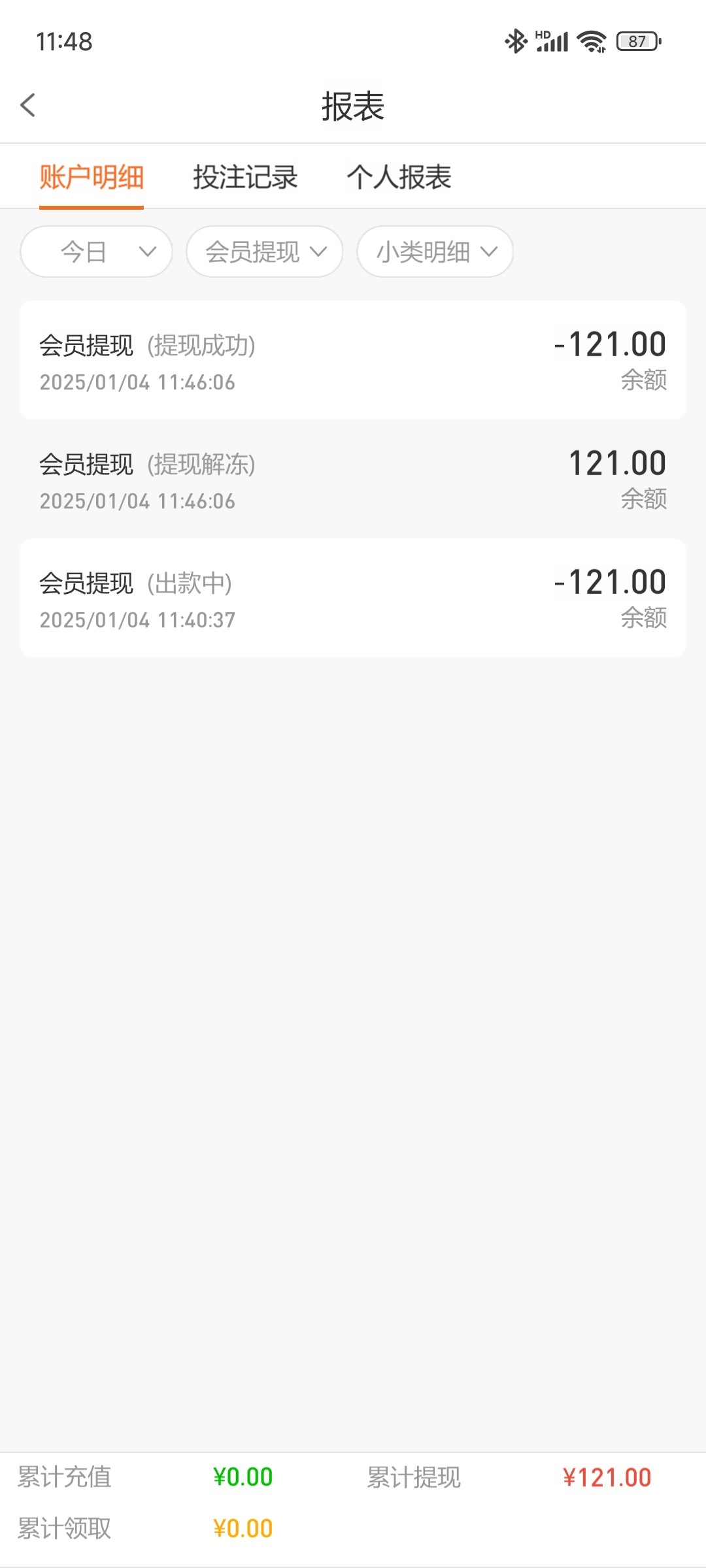Image resolution: width=706 pixels, height=1568 pixels.
Task: Open the 个人报表 tab
Action: [x=399, y=177]
